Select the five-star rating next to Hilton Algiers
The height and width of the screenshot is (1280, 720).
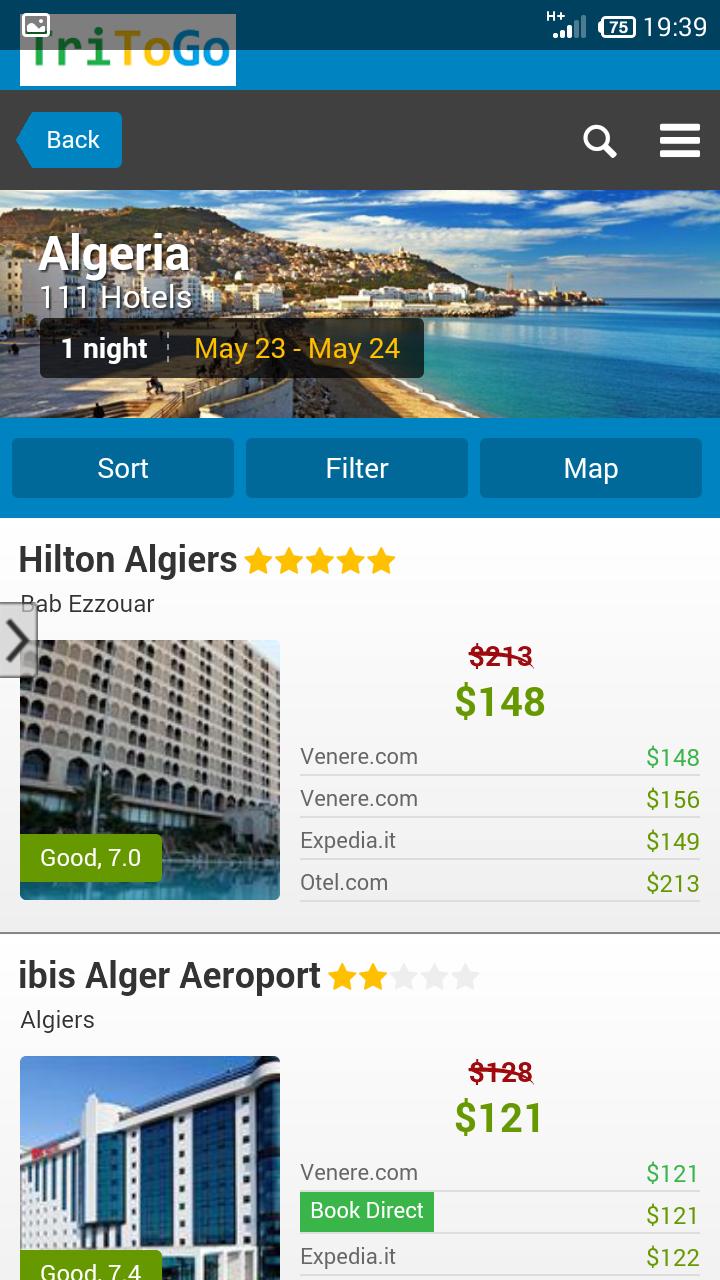click(320, 560)
